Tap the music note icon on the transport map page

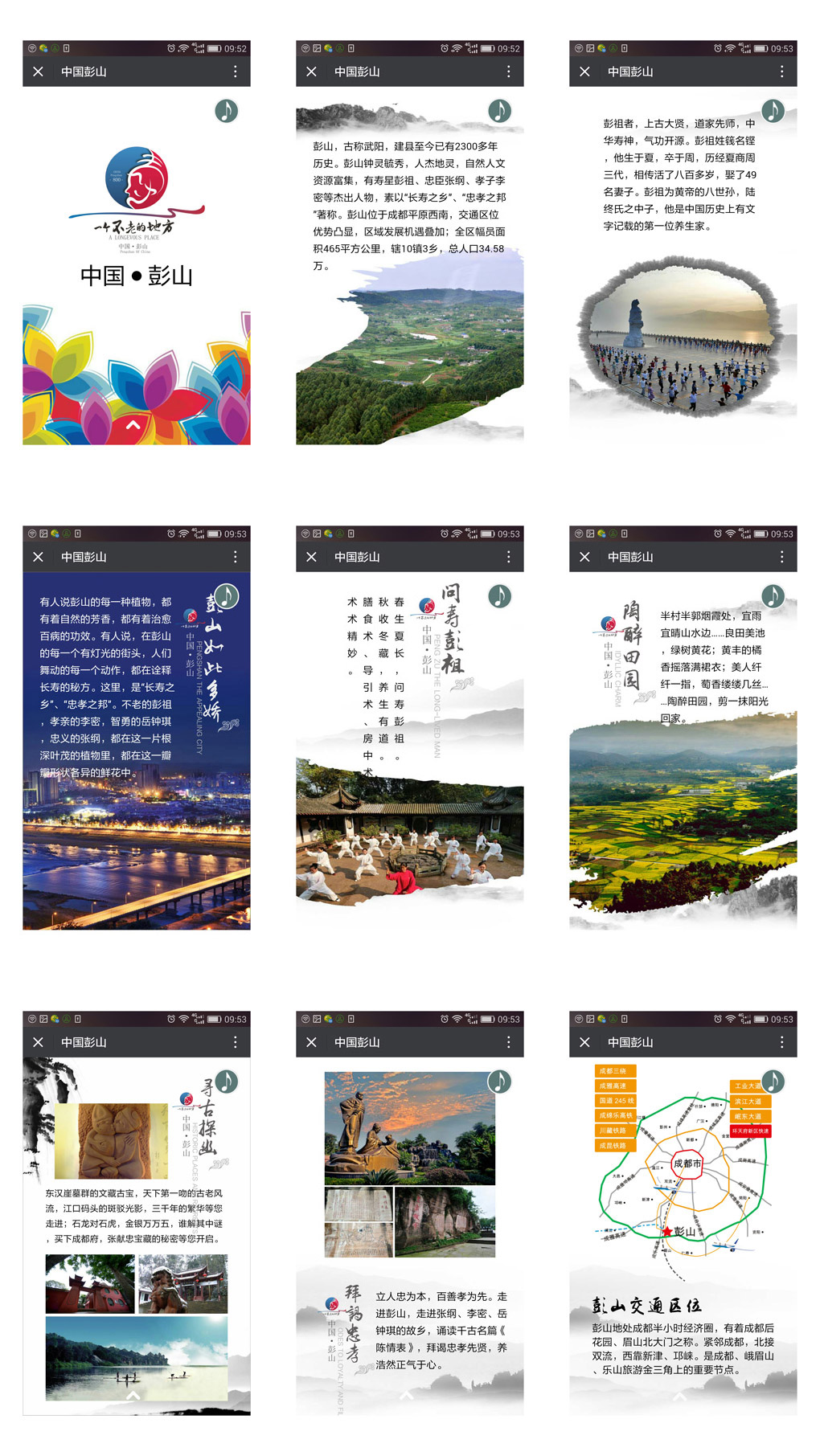tap(773, 1083)
